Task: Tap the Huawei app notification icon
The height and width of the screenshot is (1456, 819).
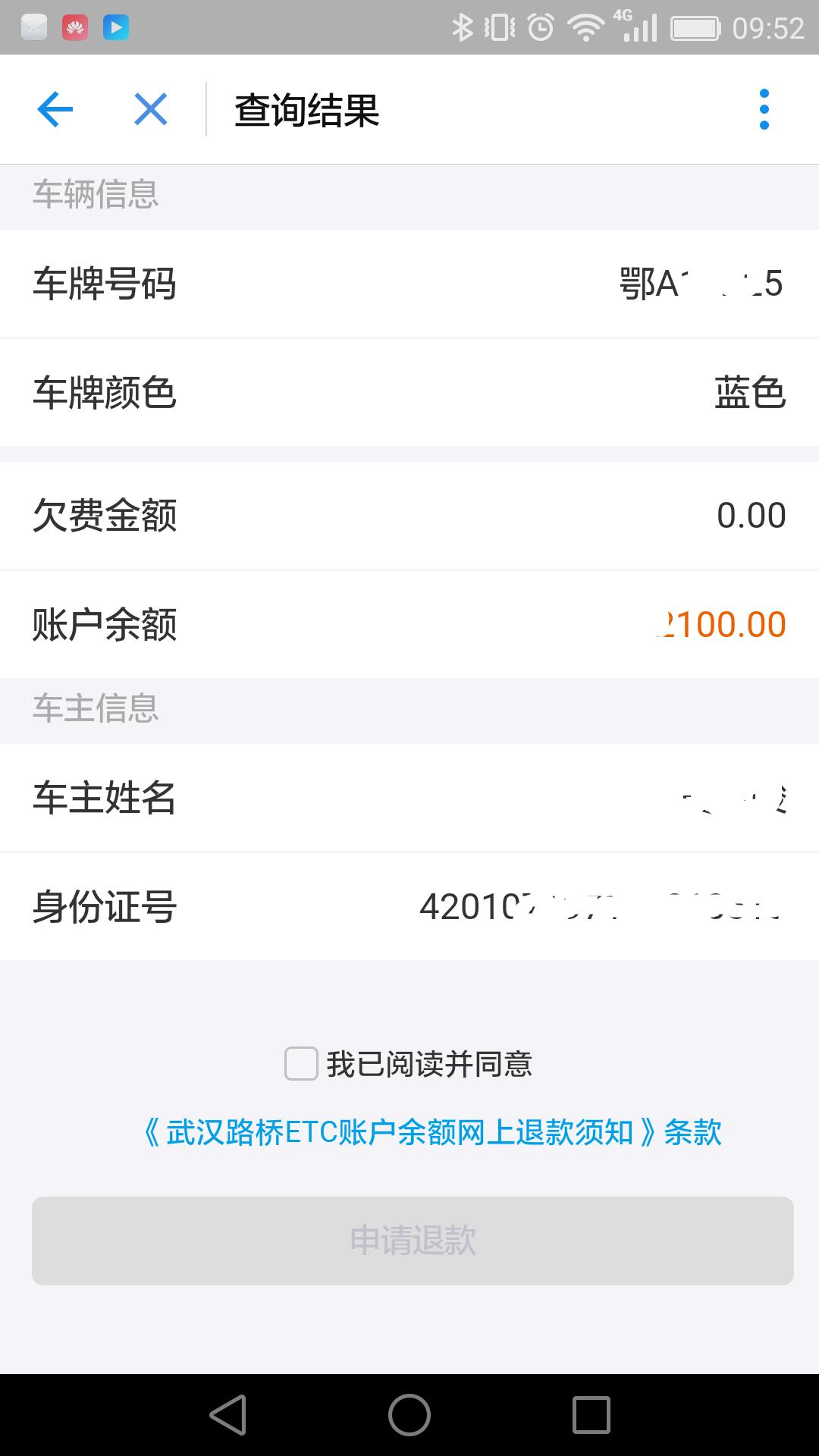Action: coord(75,28)
